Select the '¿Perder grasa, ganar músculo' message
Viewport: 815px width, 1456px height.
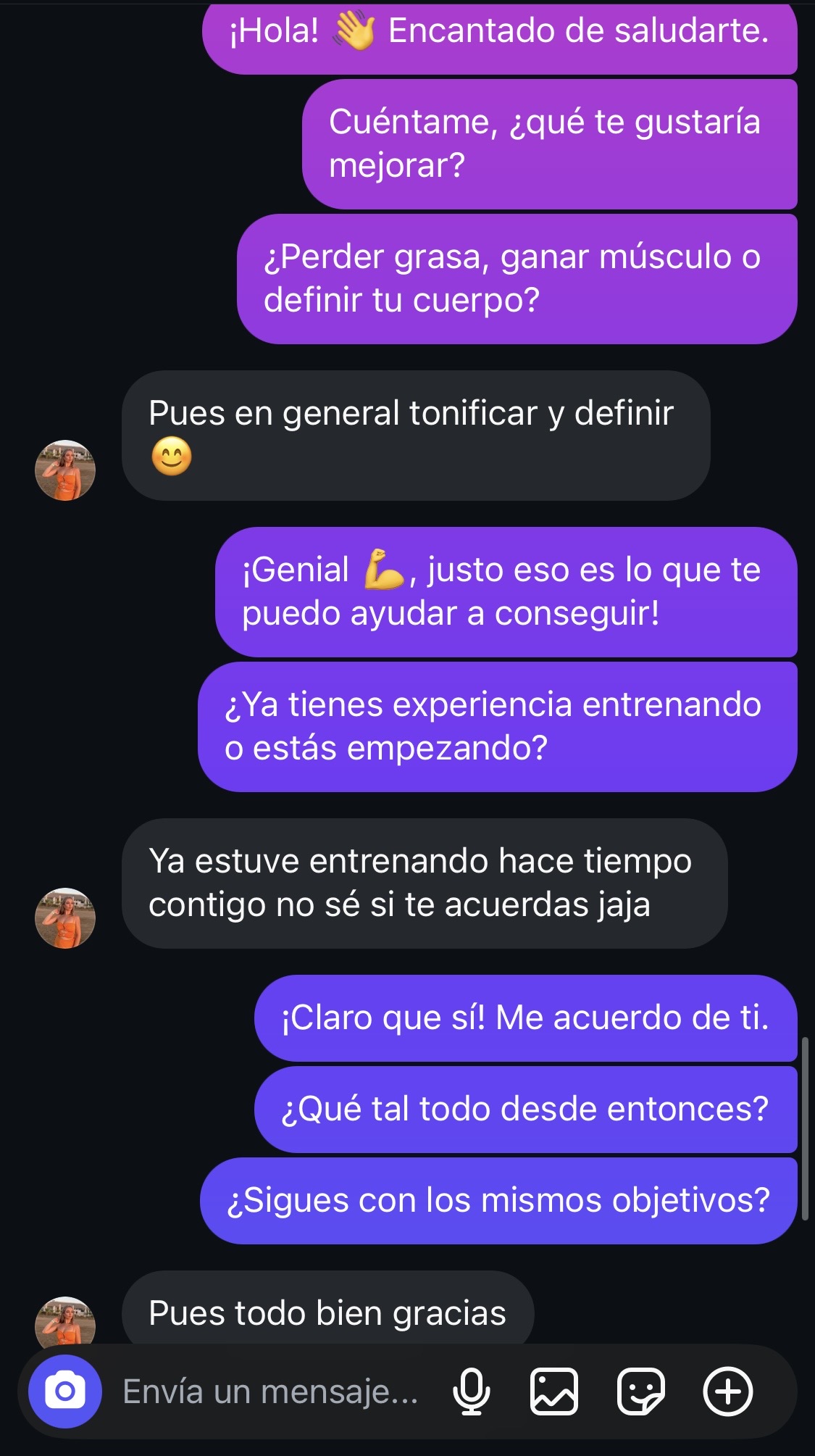[514, 277]
